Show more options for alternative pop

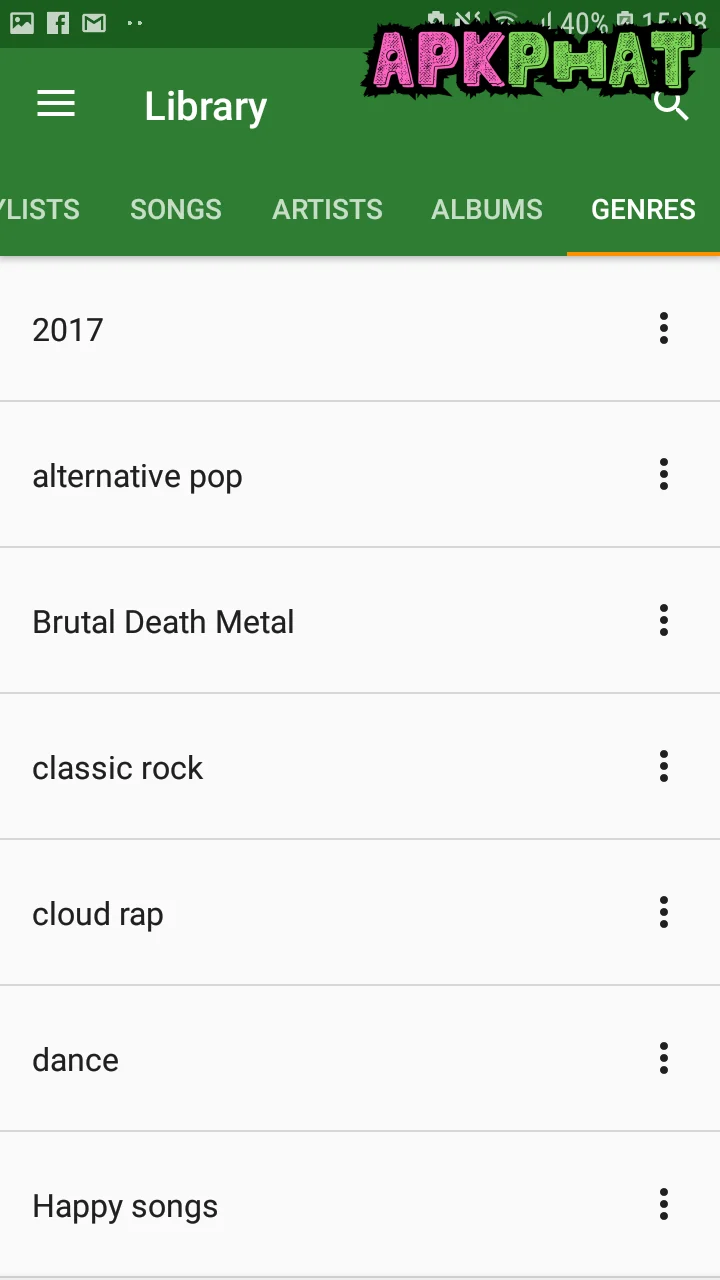664,474
